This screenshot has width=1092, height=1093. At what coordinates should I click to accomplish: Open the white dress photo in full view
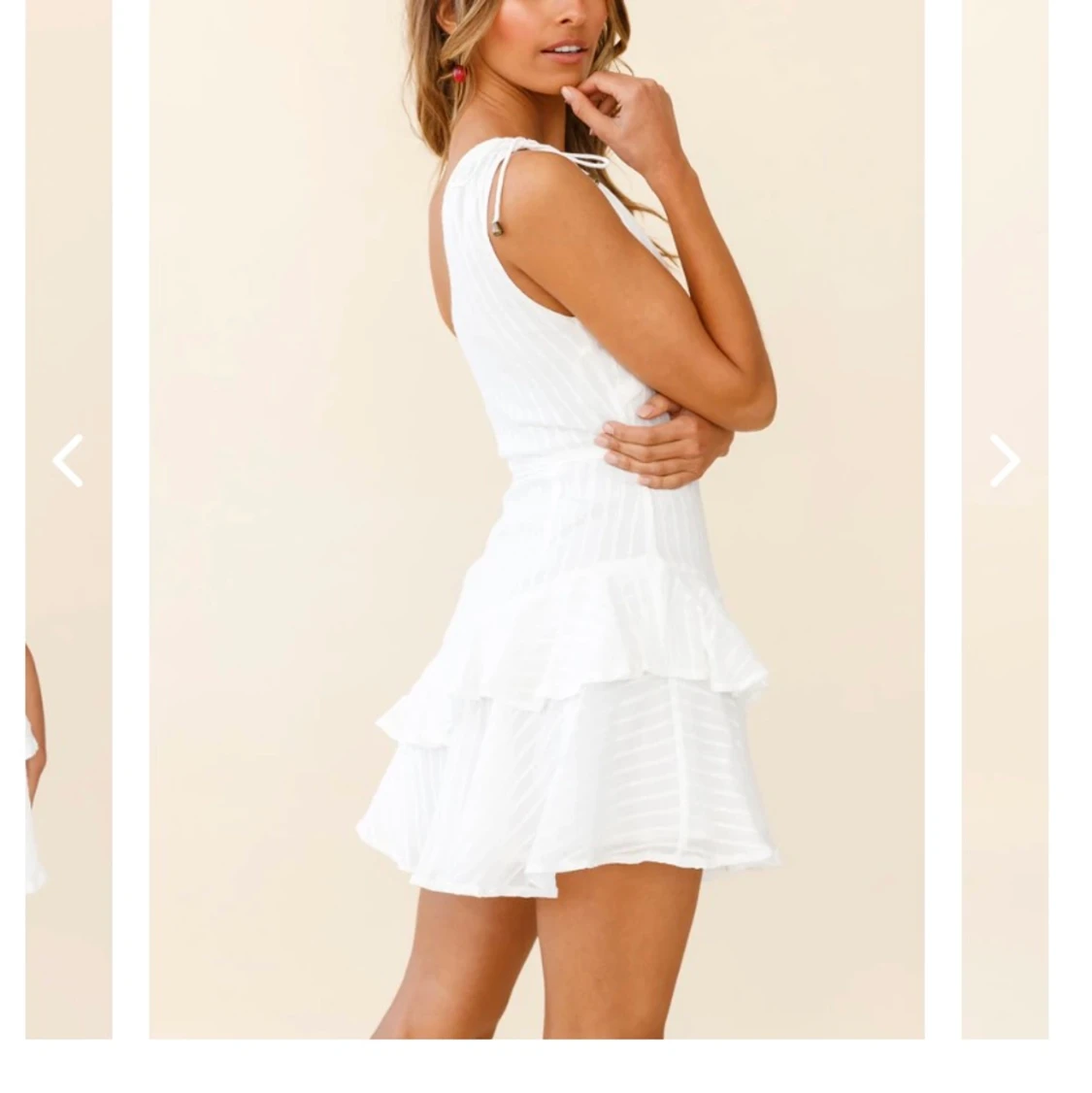click(536, 518)
